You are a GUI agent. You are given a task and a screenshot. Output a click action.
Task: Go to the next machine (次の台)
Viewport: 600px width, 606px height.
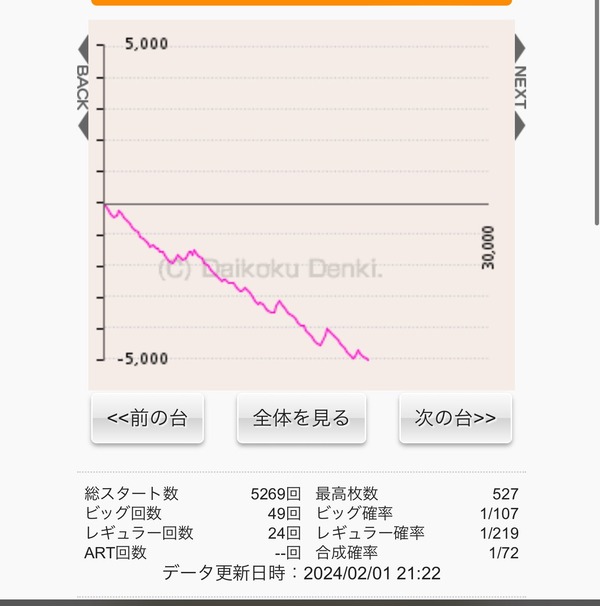click(455, 418)
